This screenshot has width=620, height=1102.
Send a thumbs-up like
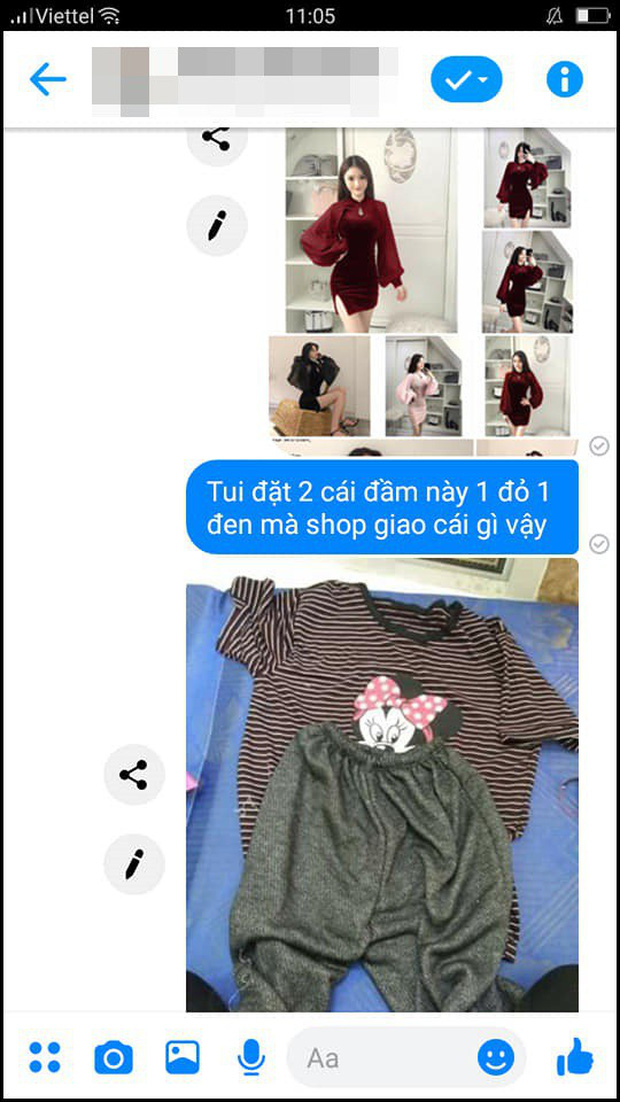click(x=574, y=1055)
